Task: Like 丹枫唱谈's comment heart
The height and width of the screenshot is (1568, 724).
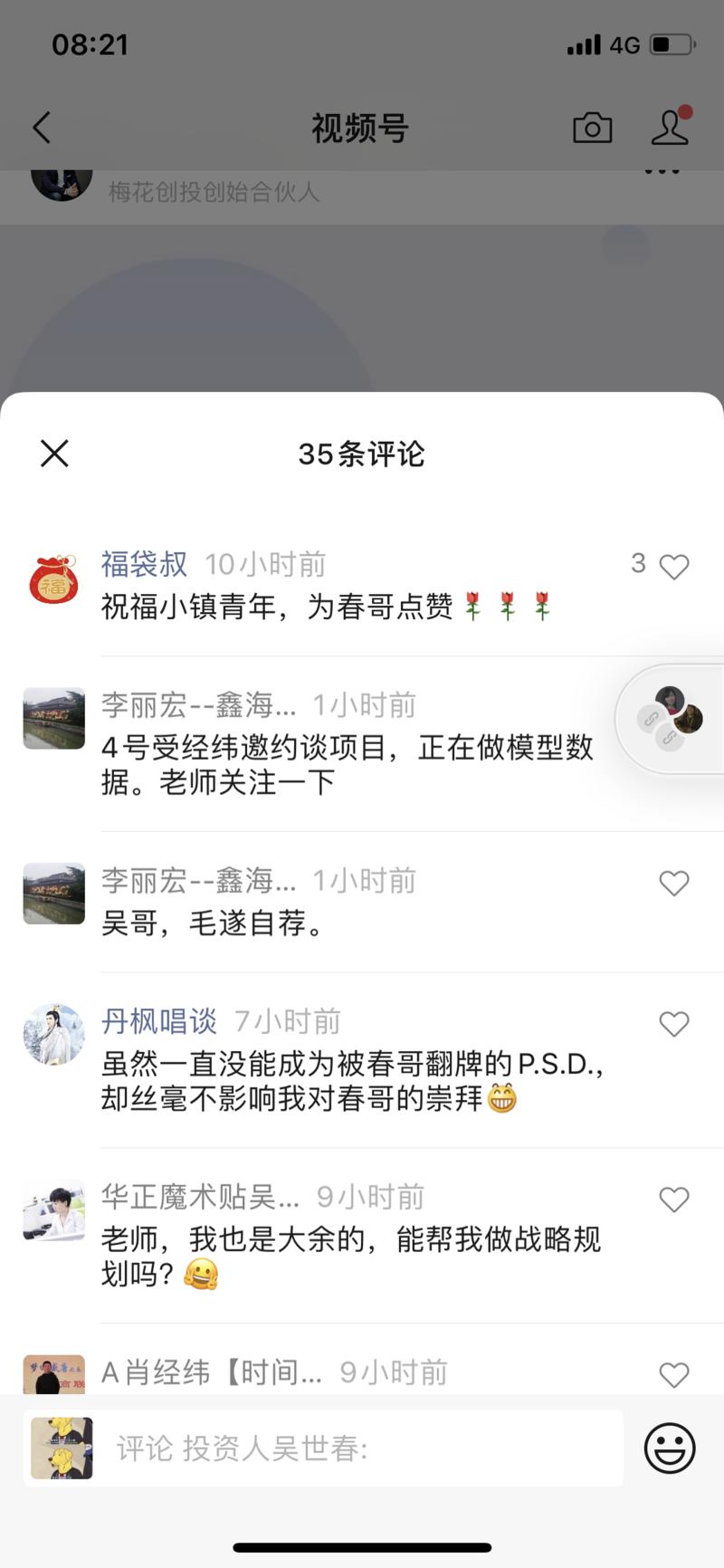Action: coord(674,1024)
